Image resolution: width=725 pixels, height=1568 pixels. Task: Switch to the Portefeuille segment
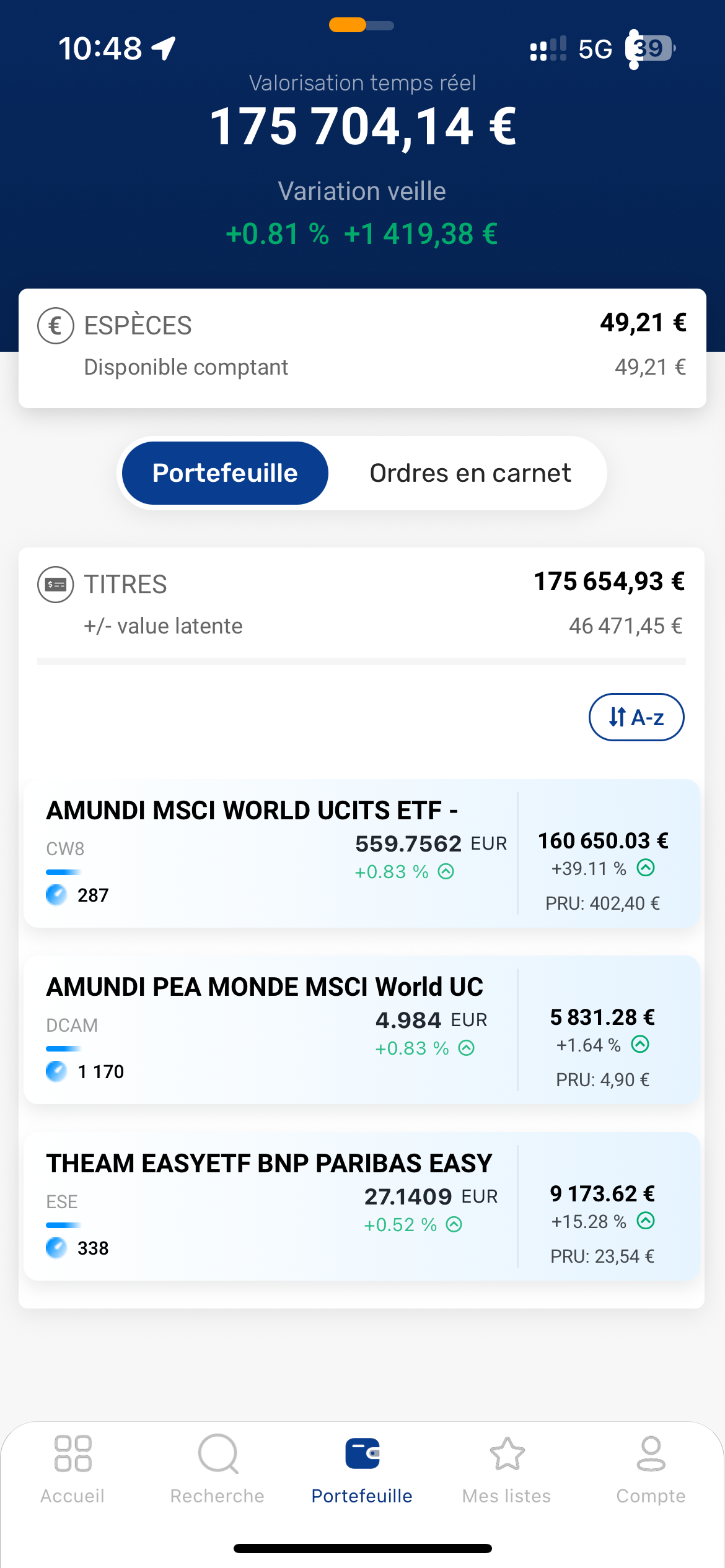(x=225, y=473)
